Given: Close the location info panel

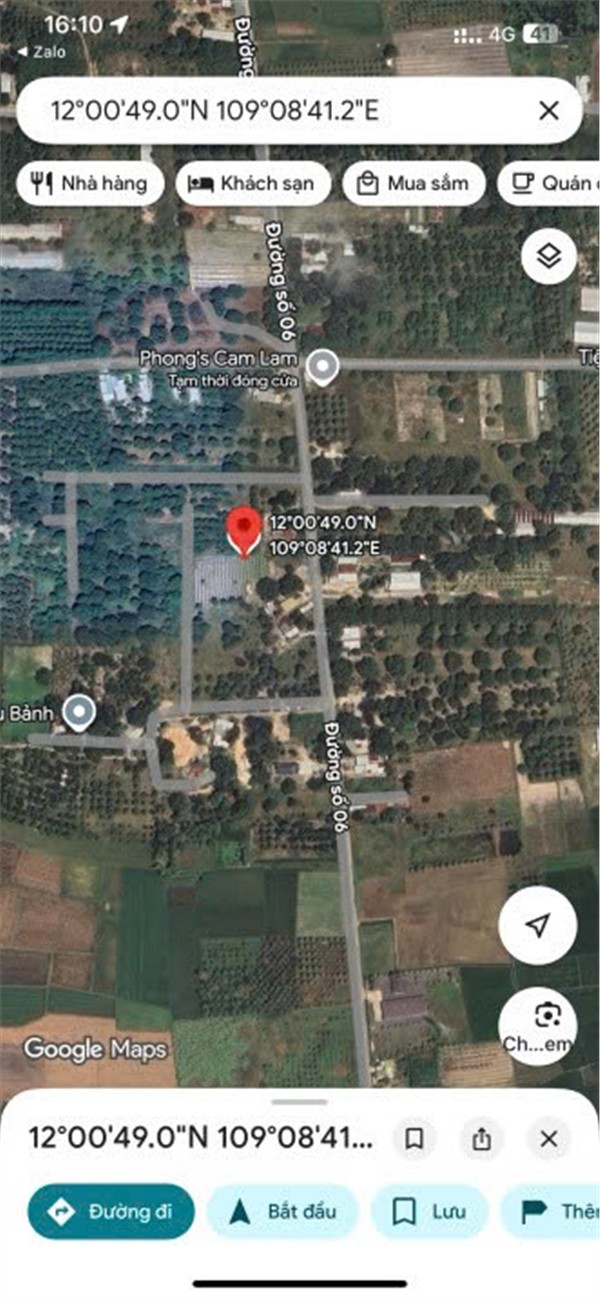Looking at the screenshot, I should point(548,1138).
